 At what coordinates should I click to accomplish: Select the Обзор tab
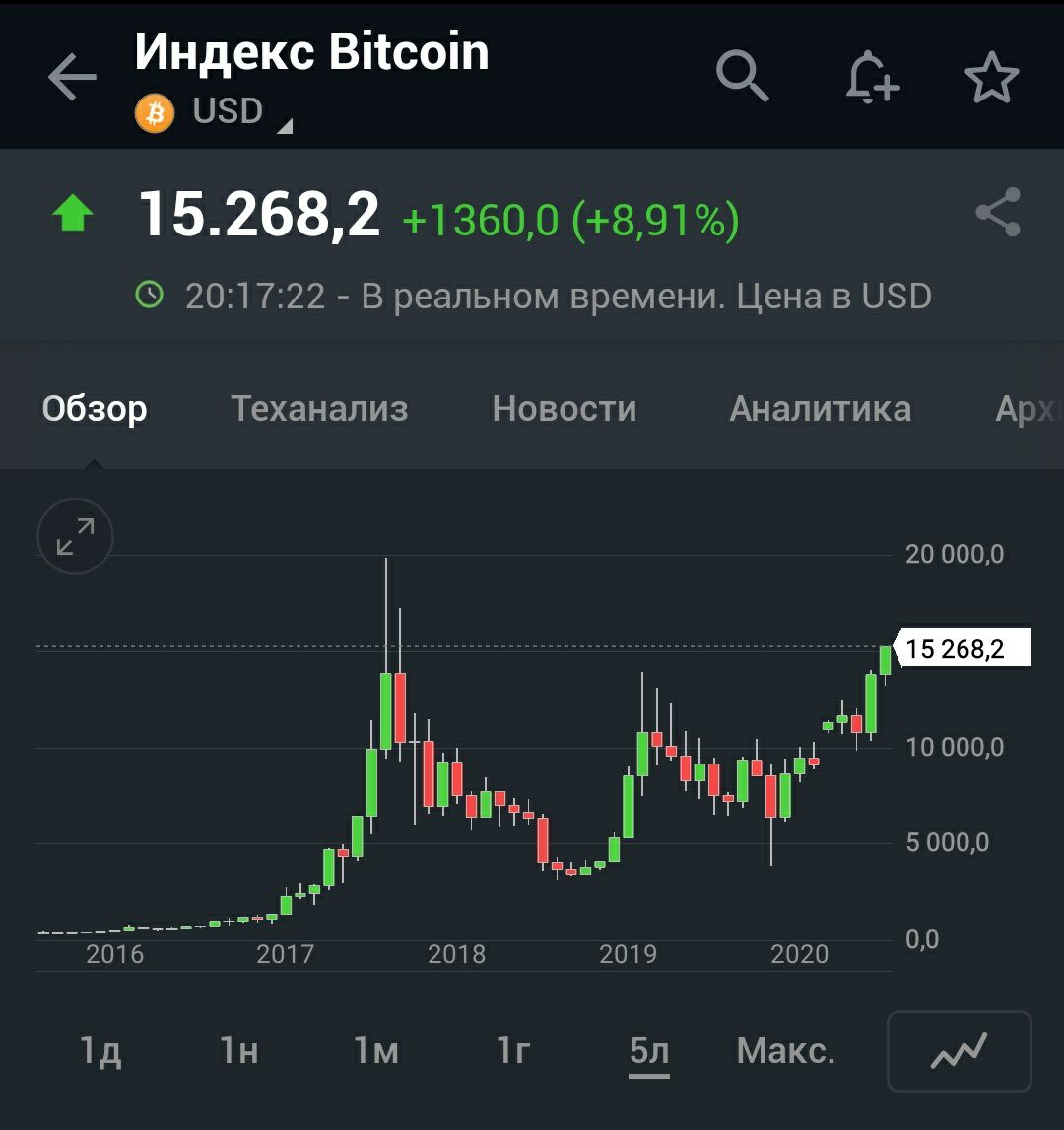coord(95,408)
